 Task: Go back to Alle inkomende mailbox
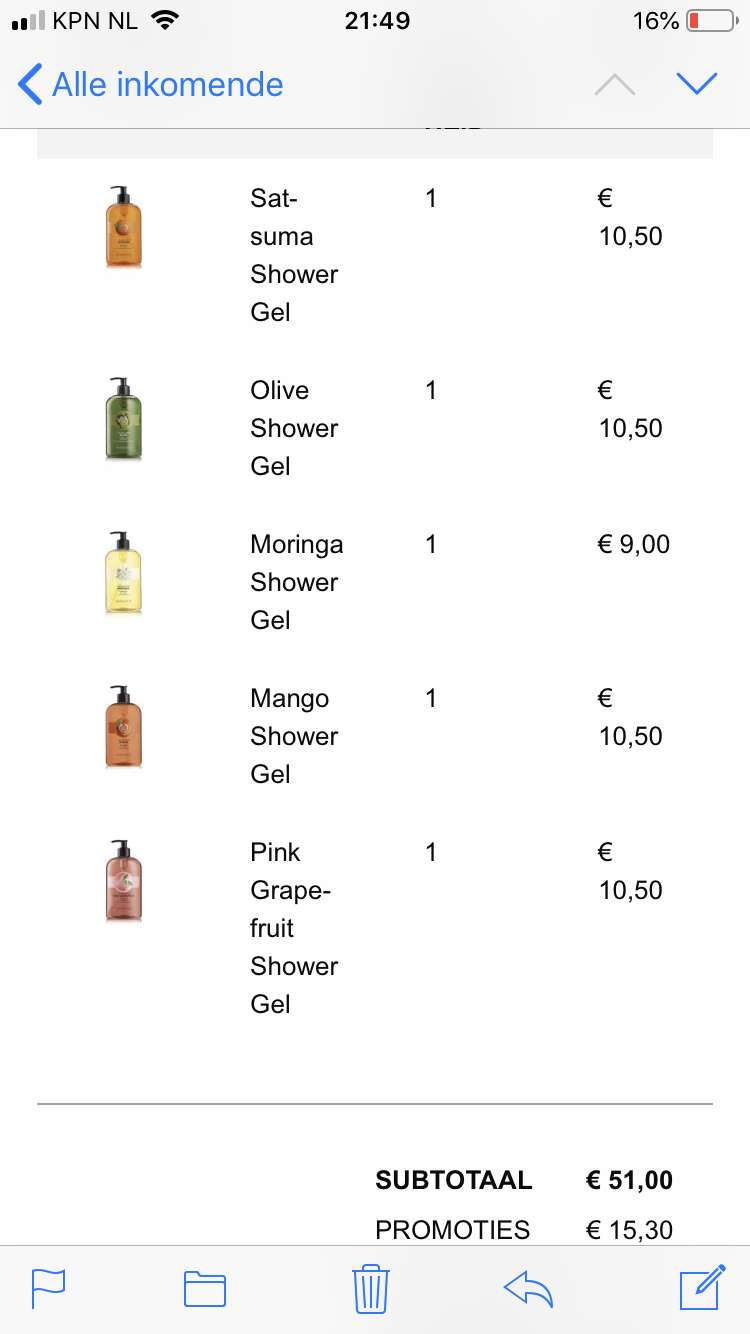coord(151,84)
